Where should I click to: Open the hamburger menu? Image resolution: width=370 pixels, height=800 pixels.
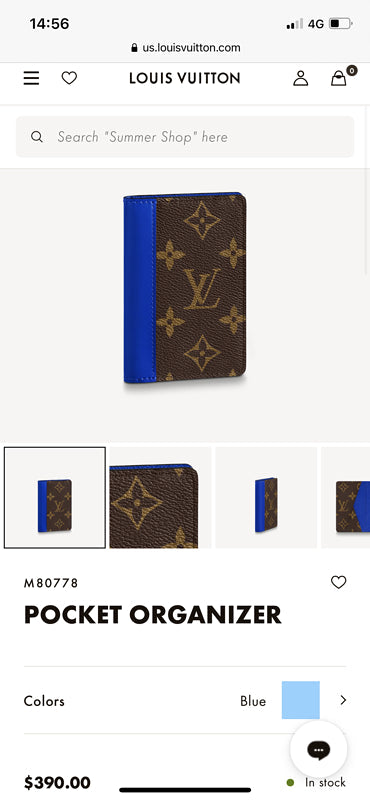31,78
